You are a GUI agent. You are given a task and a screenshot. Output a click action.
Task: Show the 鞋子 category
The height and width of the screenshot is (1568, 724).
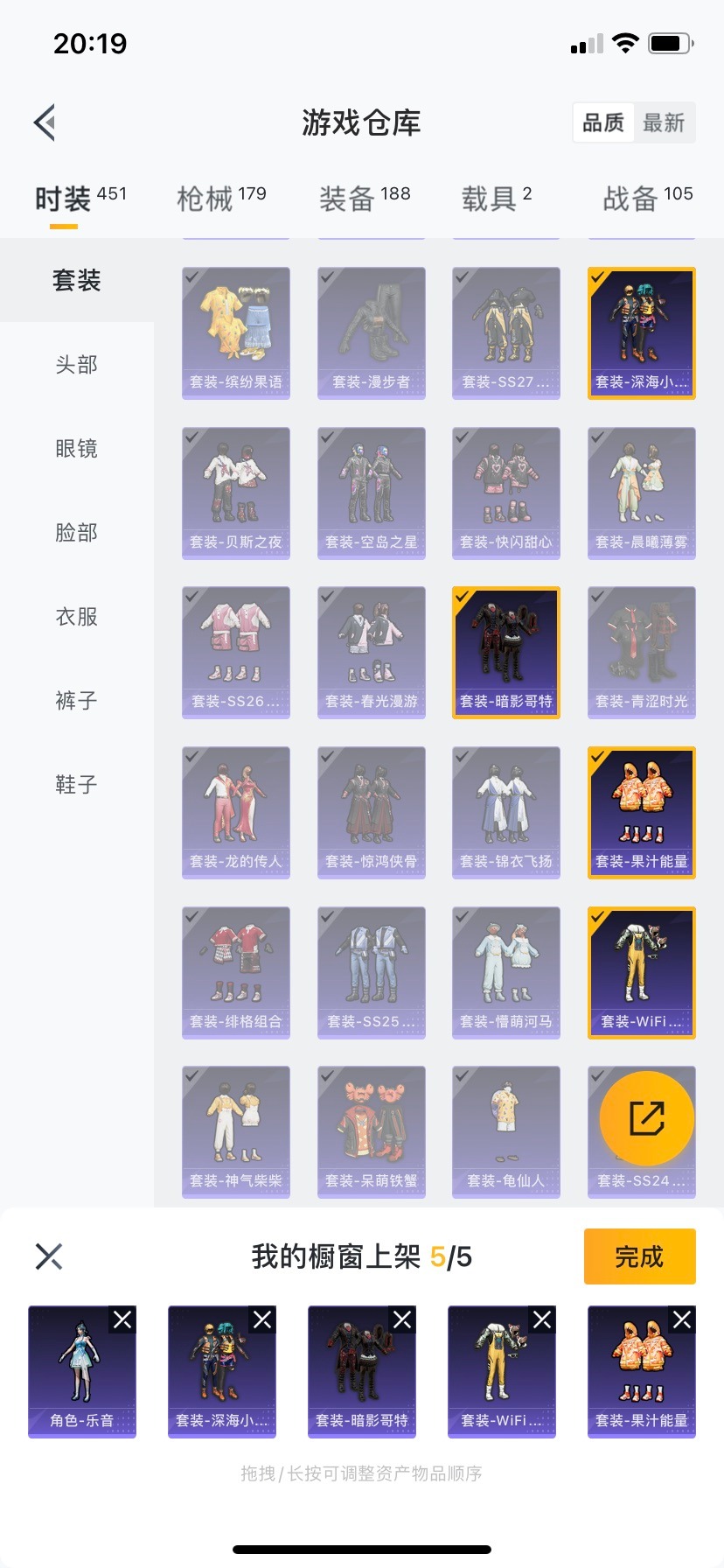click(x=77, y=784)
